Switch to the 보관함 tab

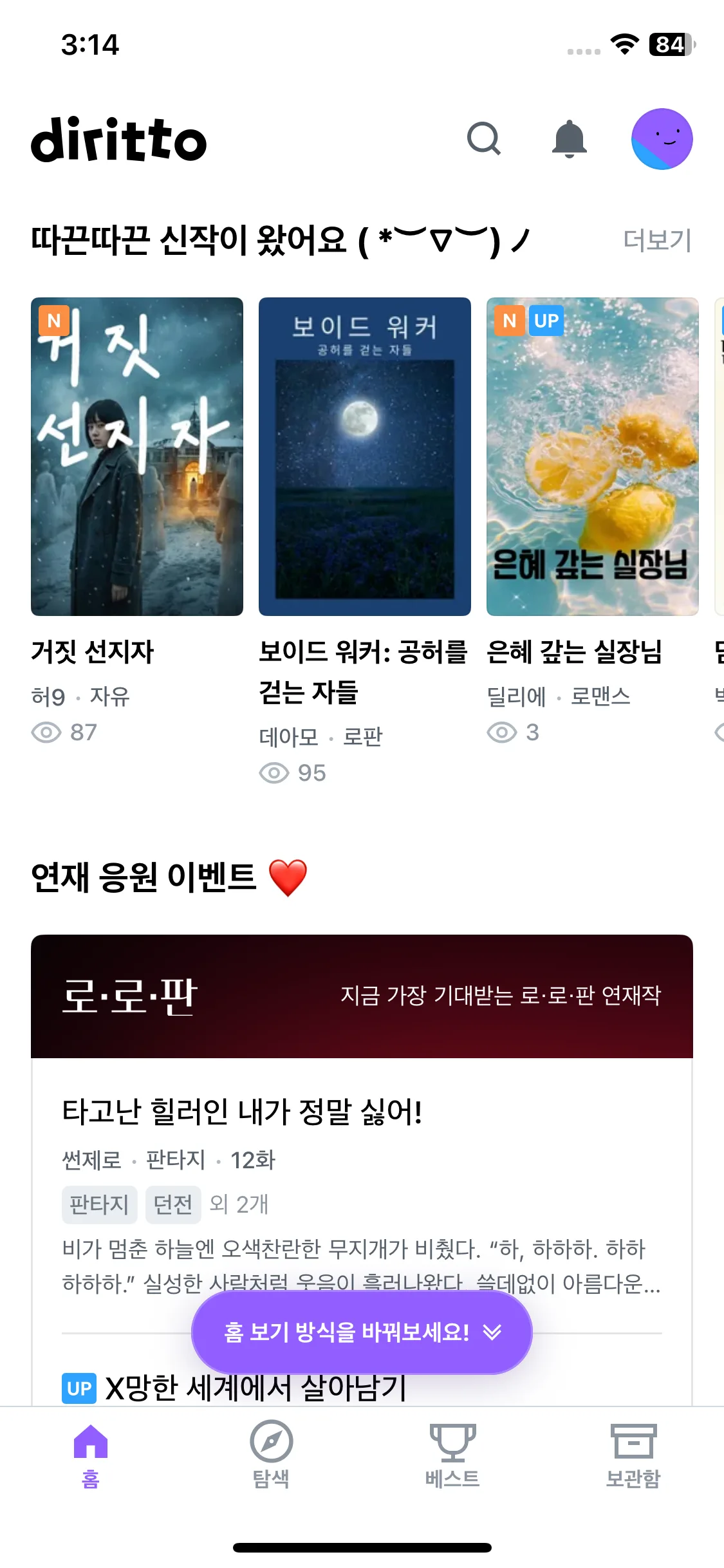[x=633, y=1455]
